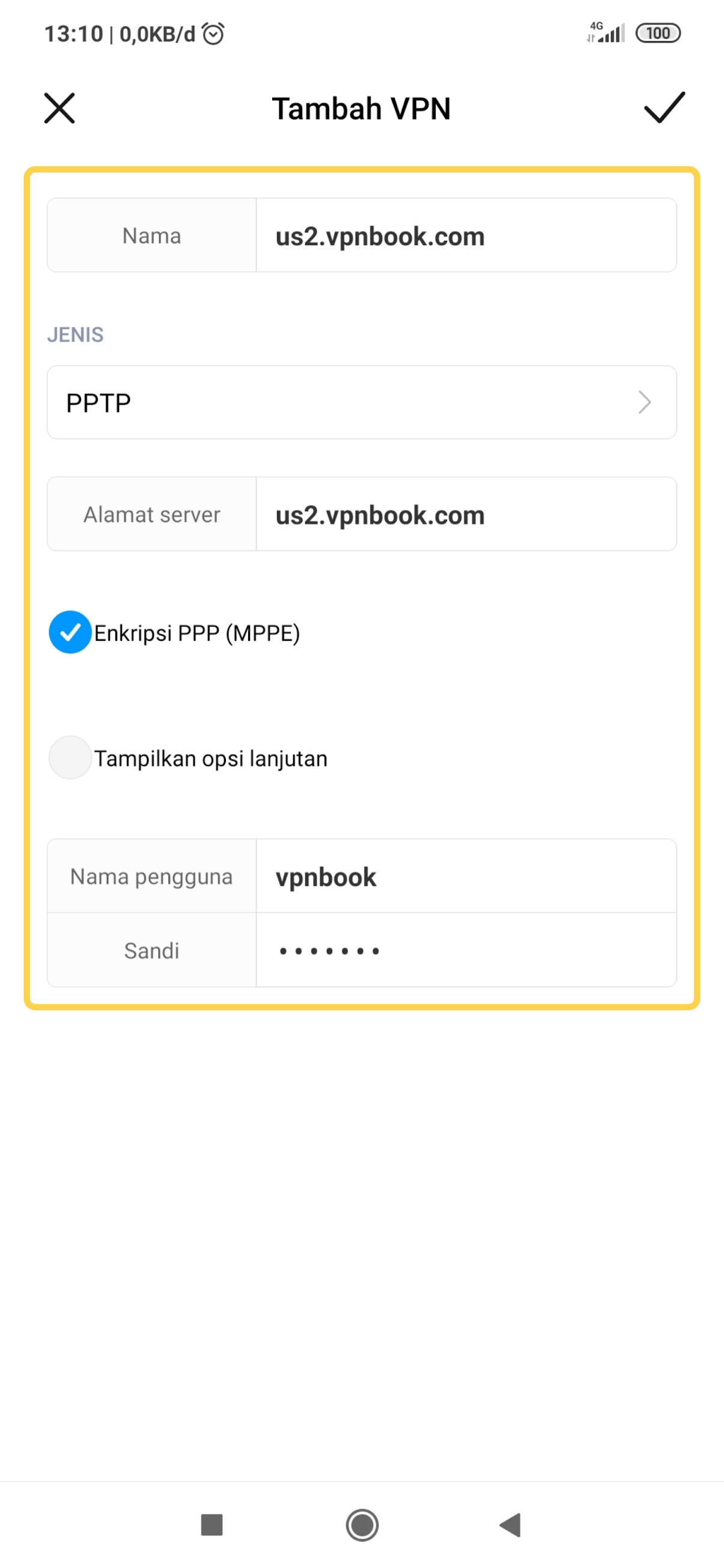Close the Tambah VPN form
Viewport: 724px width, 1568px height.
point(59,107)
